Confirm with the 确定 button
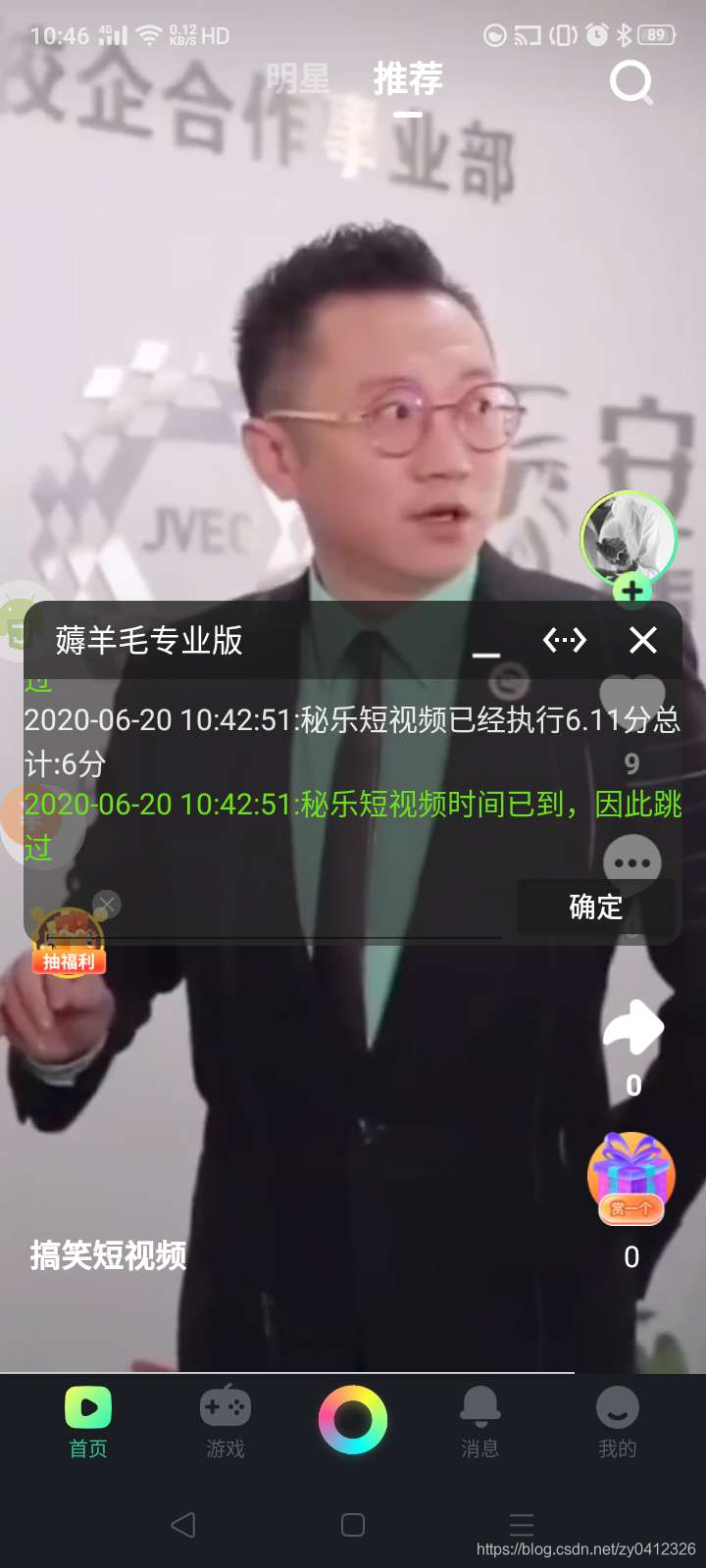 tap(595, 907)
